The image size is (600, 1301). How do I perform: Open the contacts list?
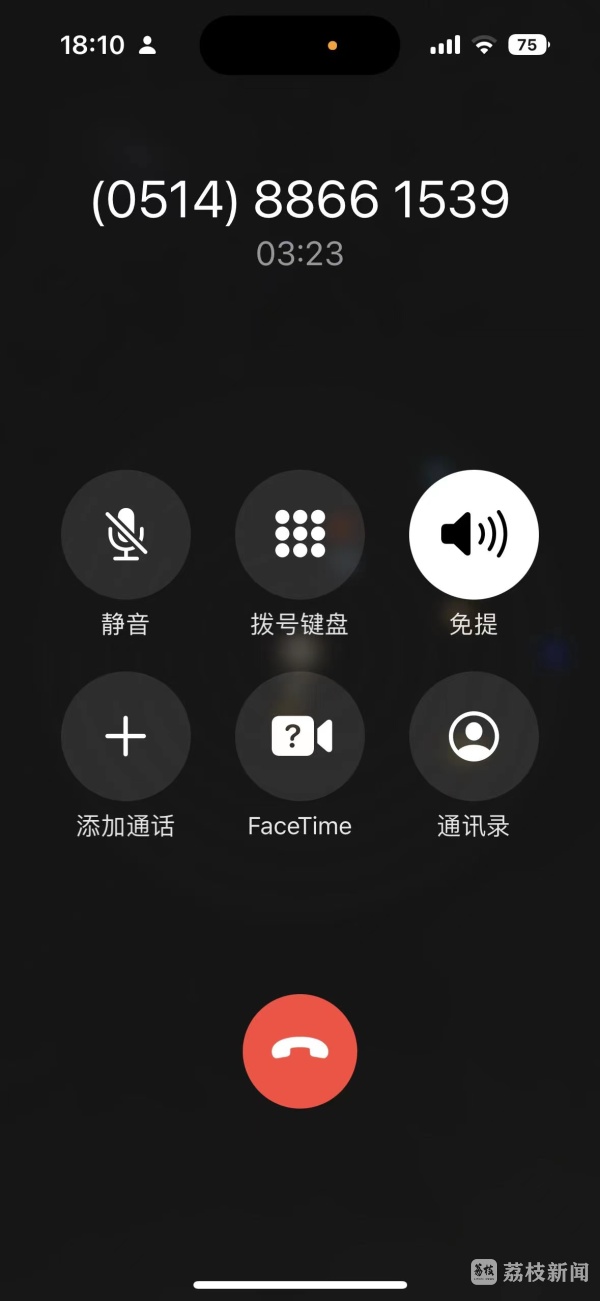[x=473, y=736]
